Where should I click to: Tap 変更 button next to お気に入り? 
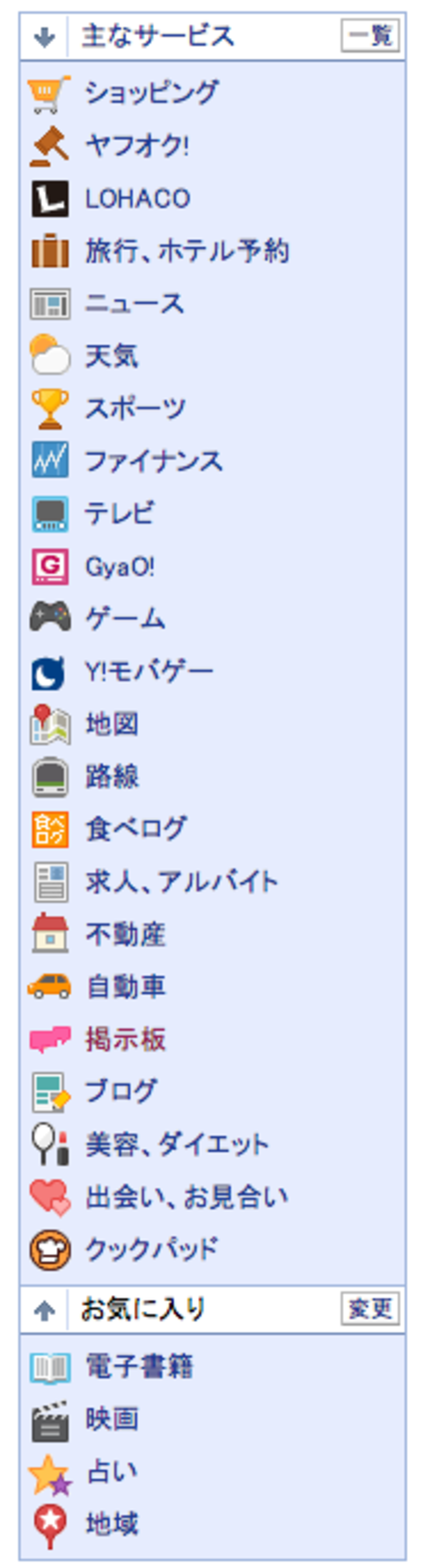(369, 1309)
